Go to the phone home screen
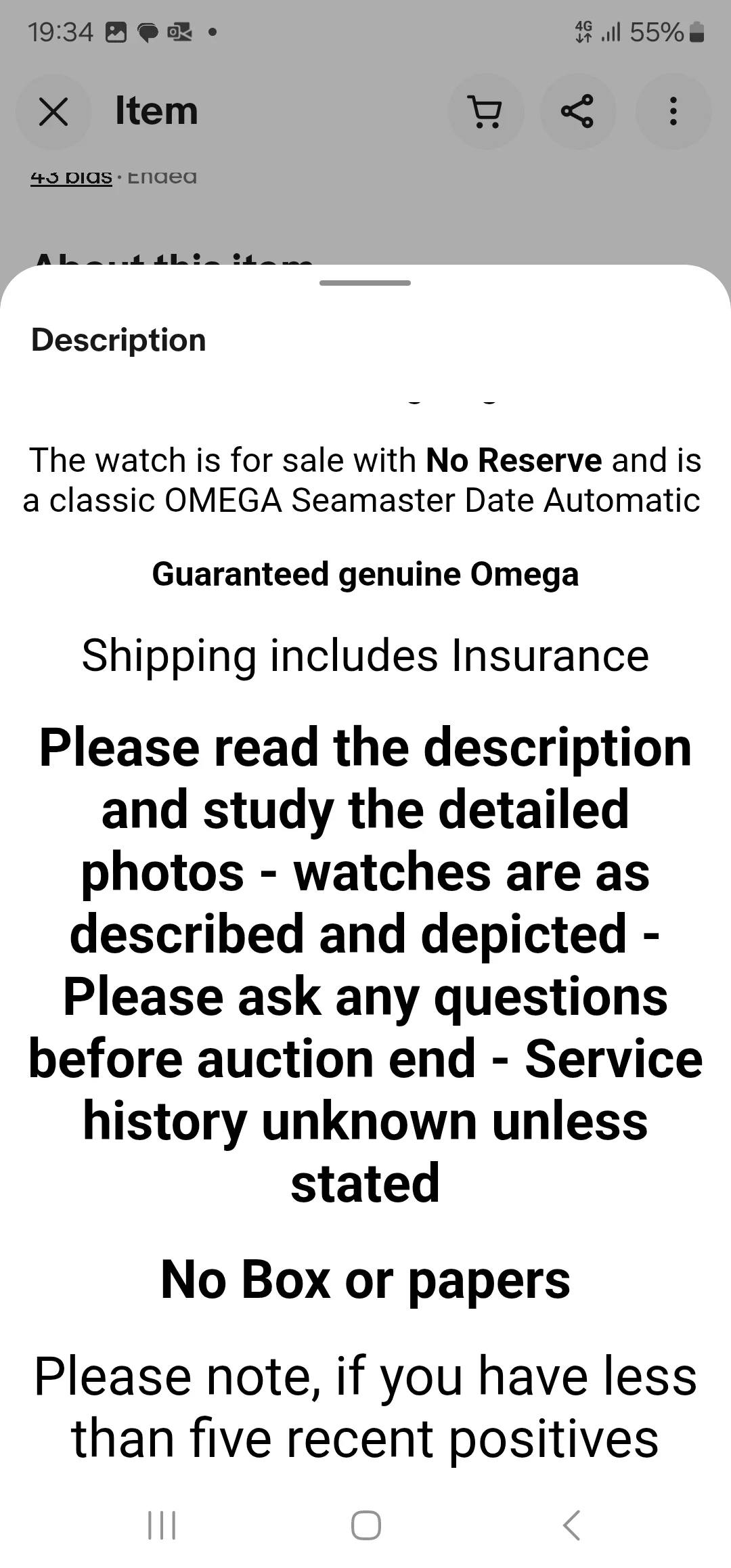731x1568 pixels. [x=365, y=1525]
